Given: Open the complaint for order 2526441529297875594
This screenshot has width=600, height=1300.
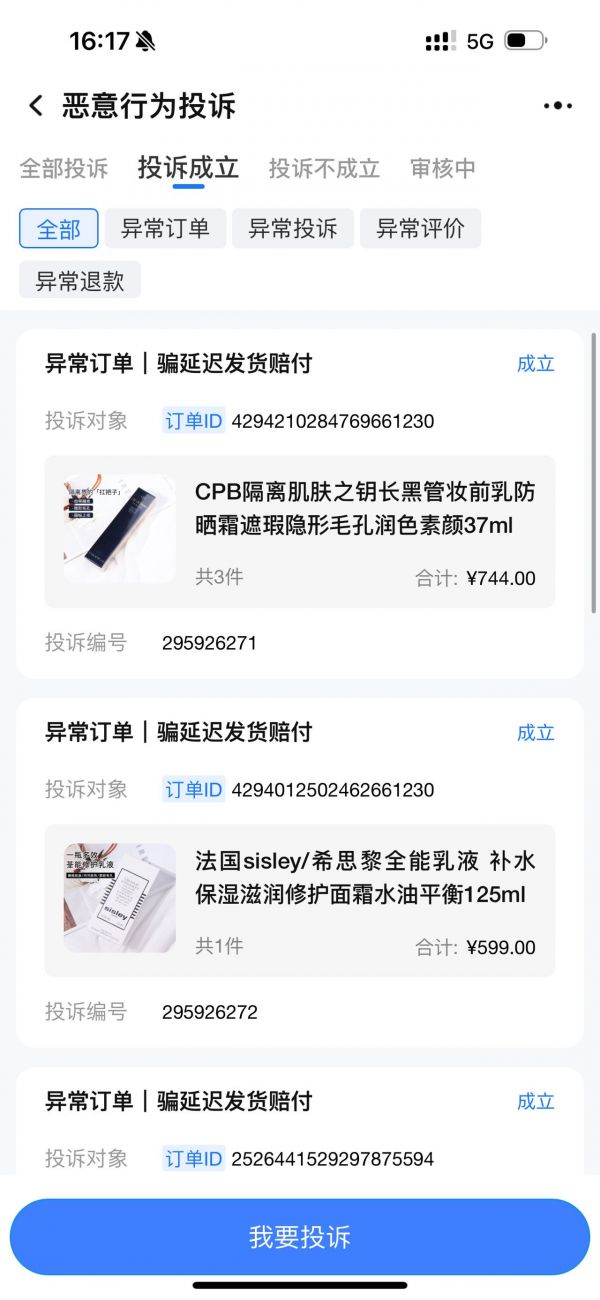Looking at the screenshot, I should (x=300, y=1130).
